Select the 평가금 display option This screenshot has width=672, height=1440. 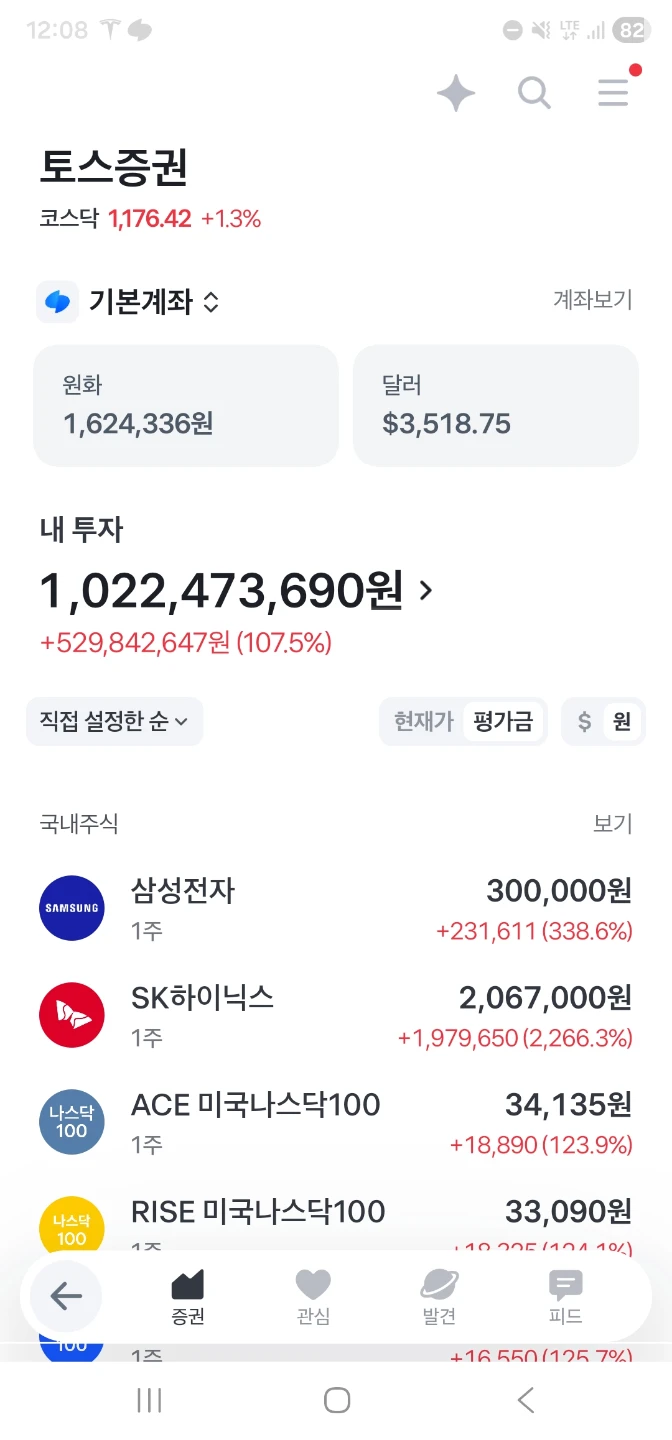[x=503, y=721]
